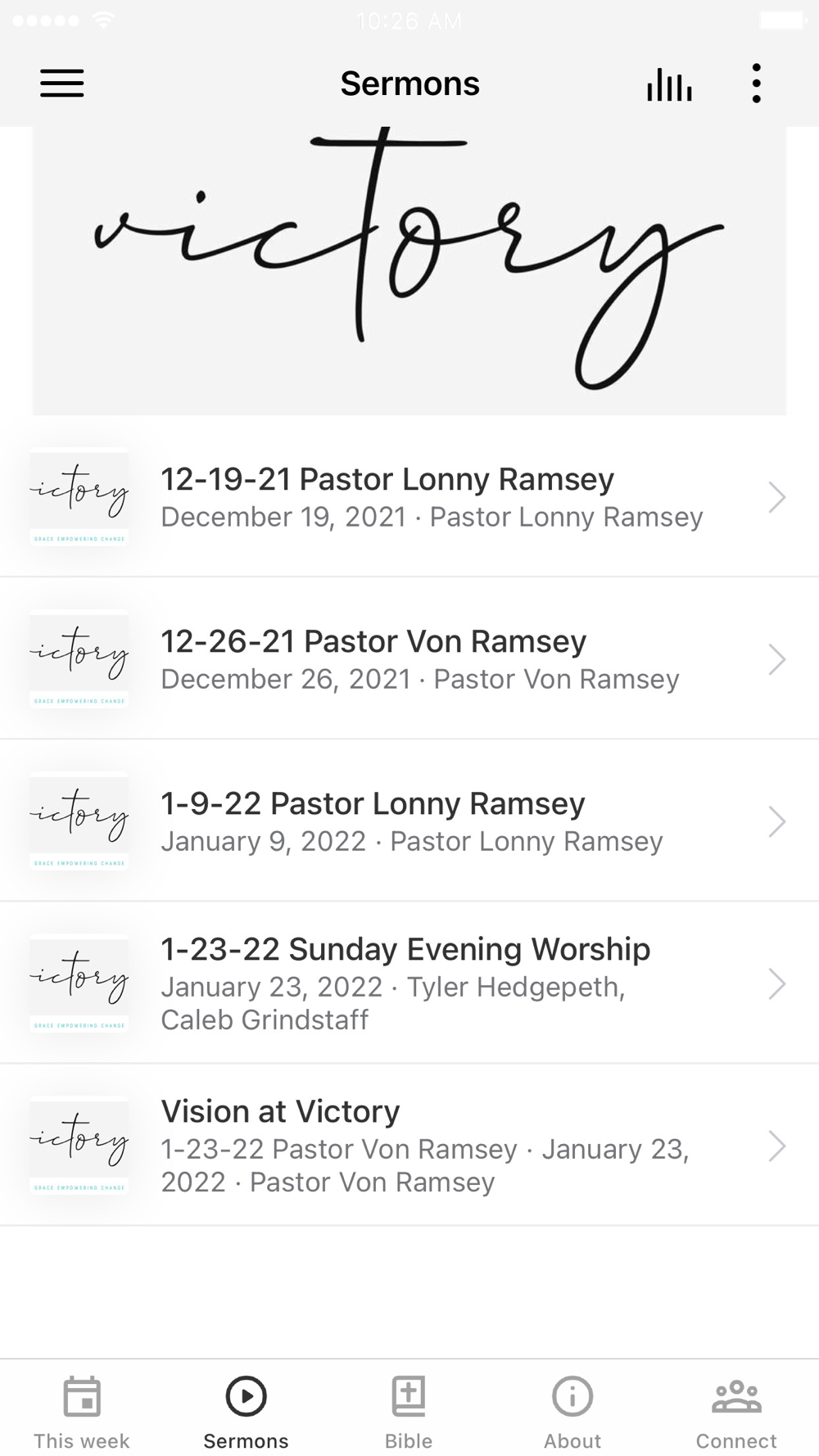Open the three-dot overflow menu
The image size is (819, 1456).
756,84
